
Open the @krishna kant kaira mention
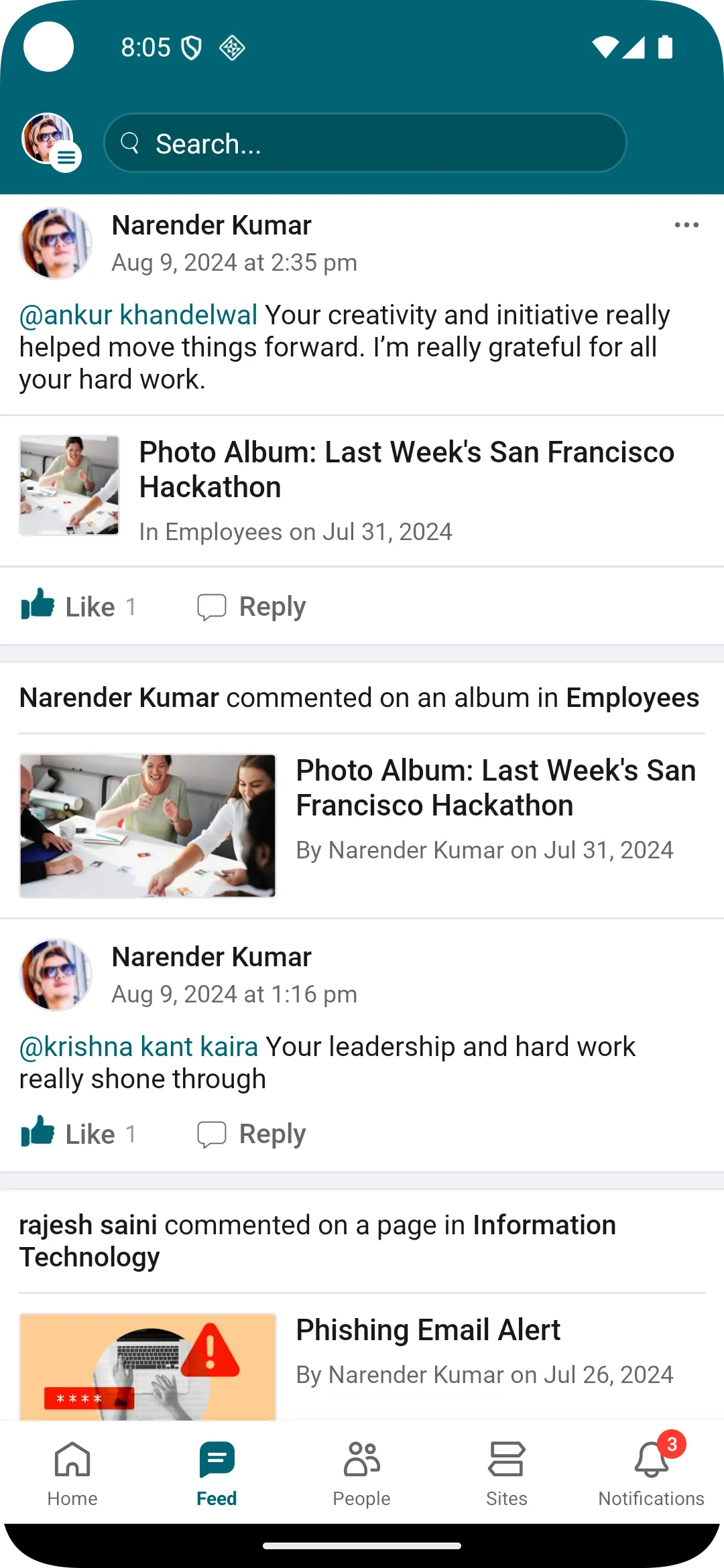[138, 1047]
